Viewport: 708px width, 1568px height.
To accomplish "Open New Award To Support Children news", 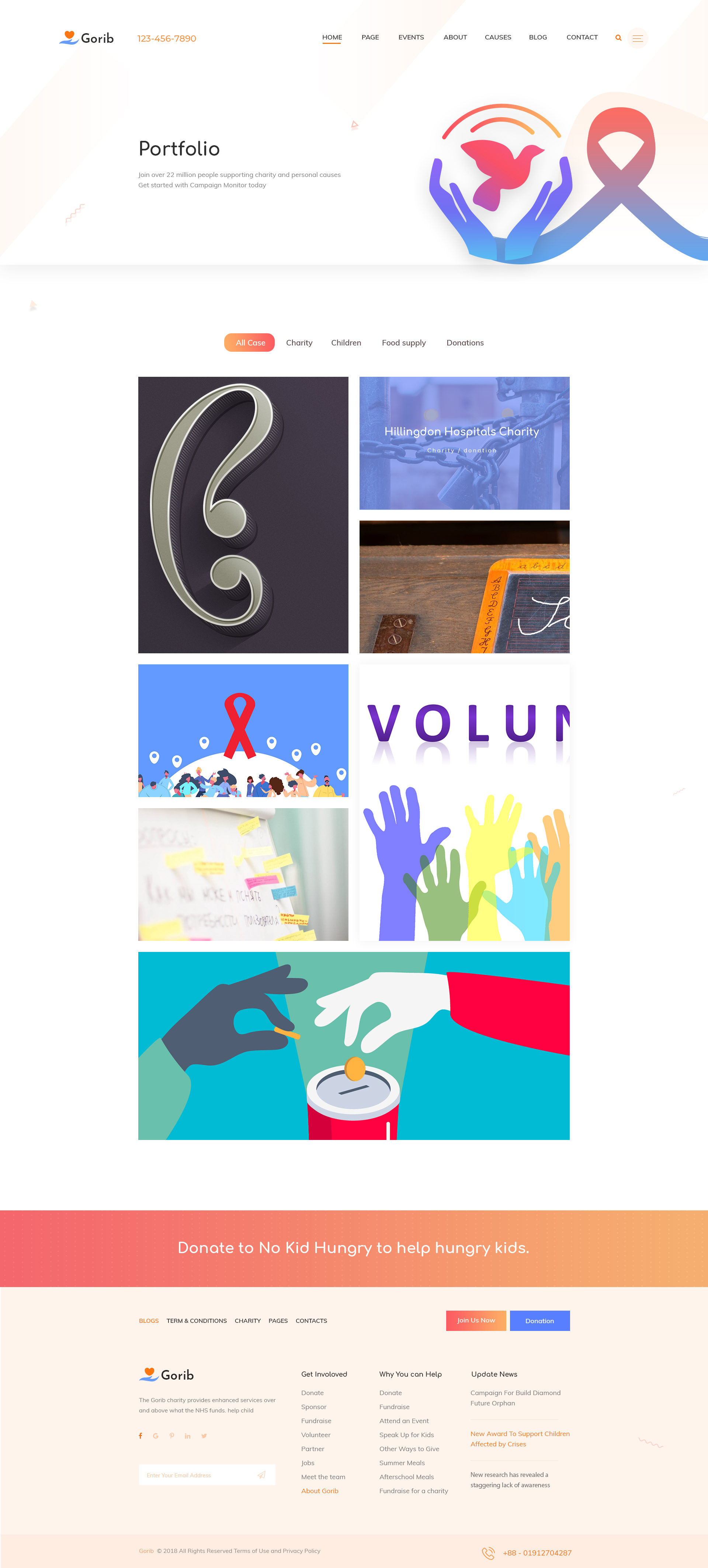I will click(x=519, y=1438).
